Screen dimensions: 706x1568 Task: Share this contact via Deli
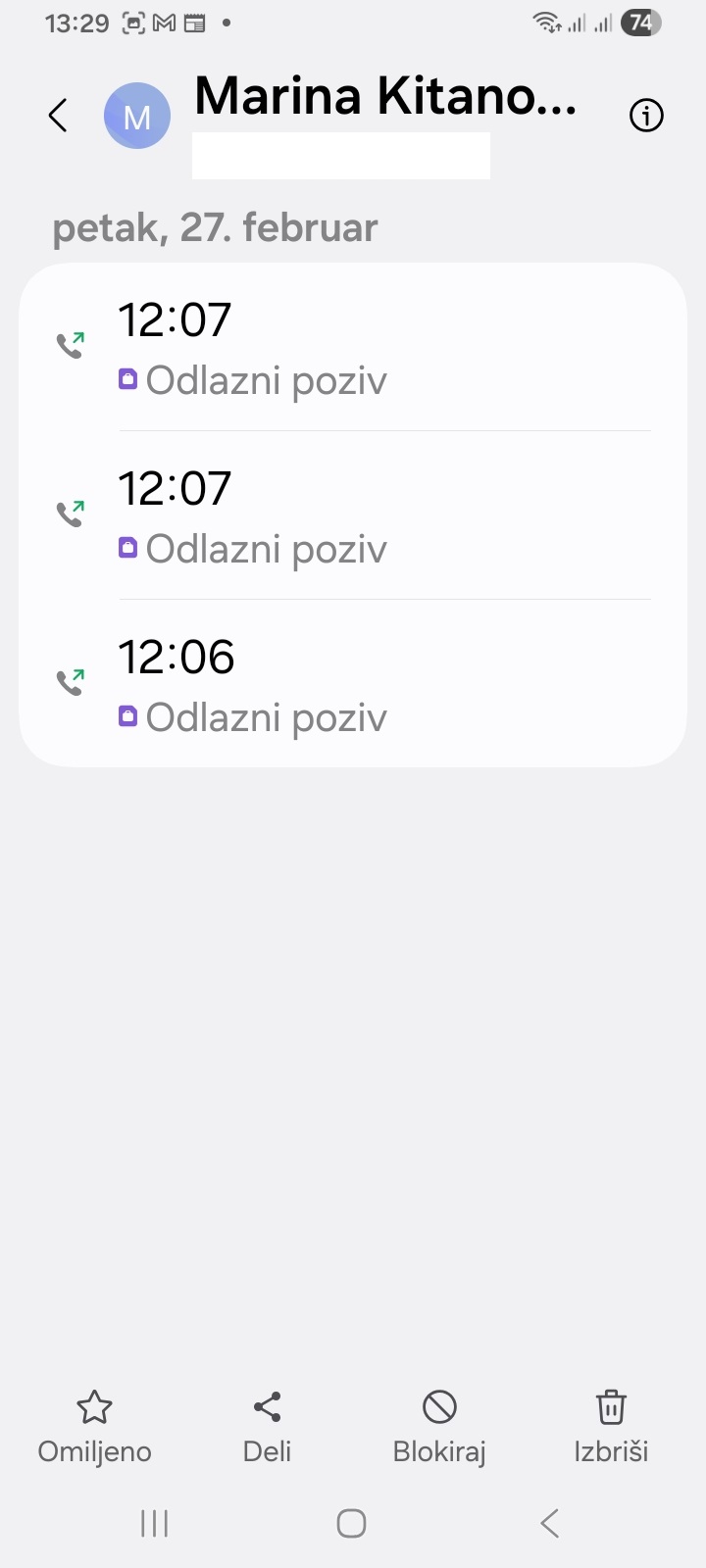267,1426
